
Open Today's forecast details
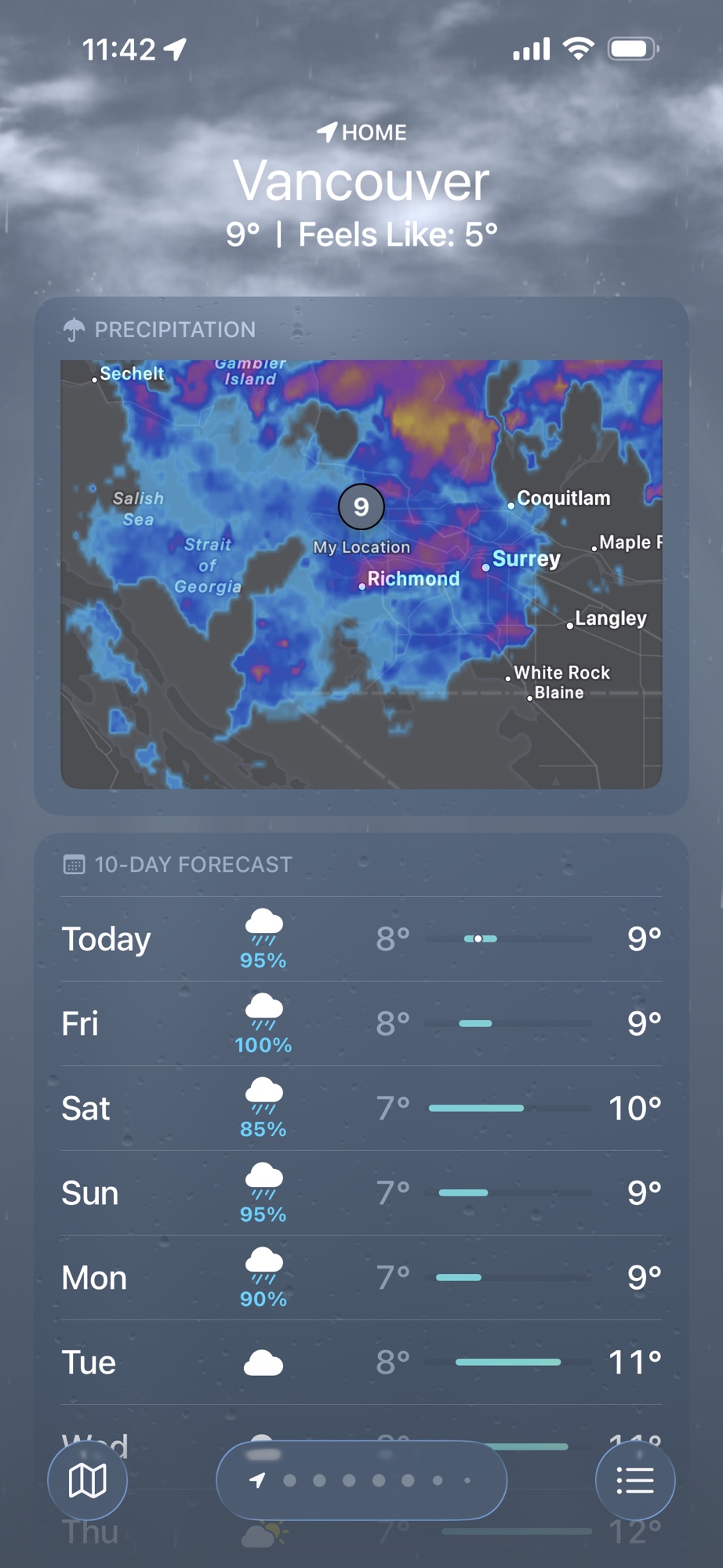(x=361, y=939)
